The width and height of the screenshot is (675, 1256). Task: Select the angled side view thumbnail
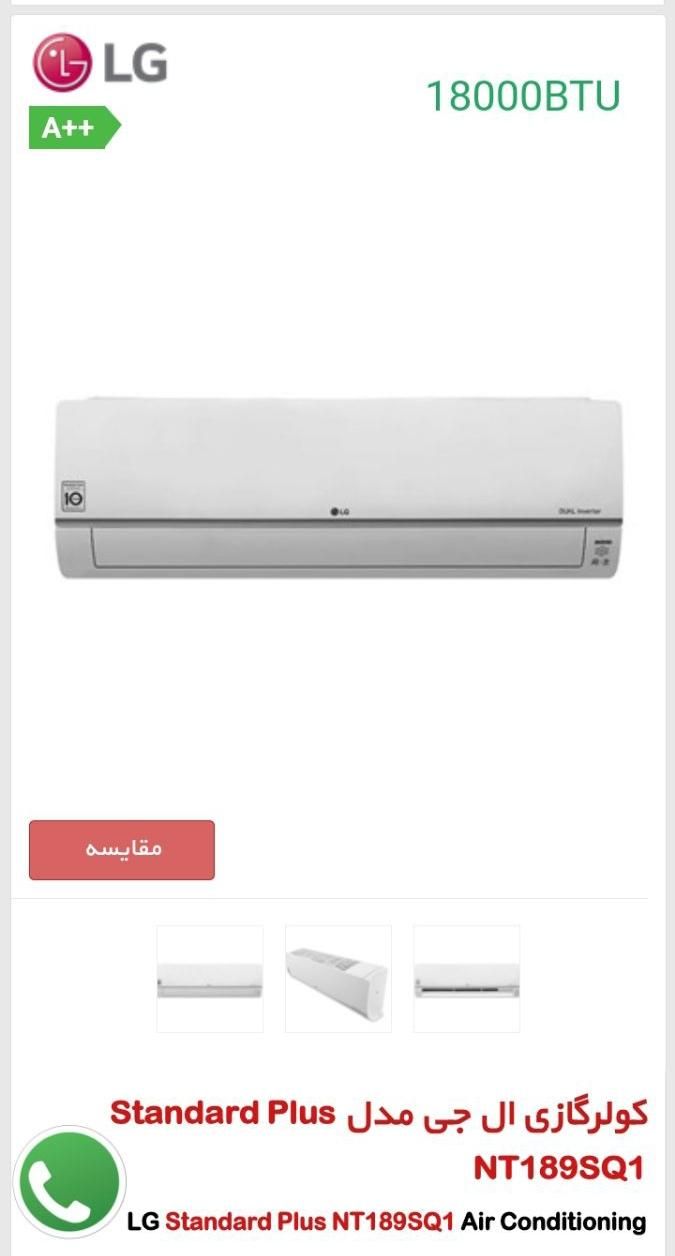coord(338,978)
